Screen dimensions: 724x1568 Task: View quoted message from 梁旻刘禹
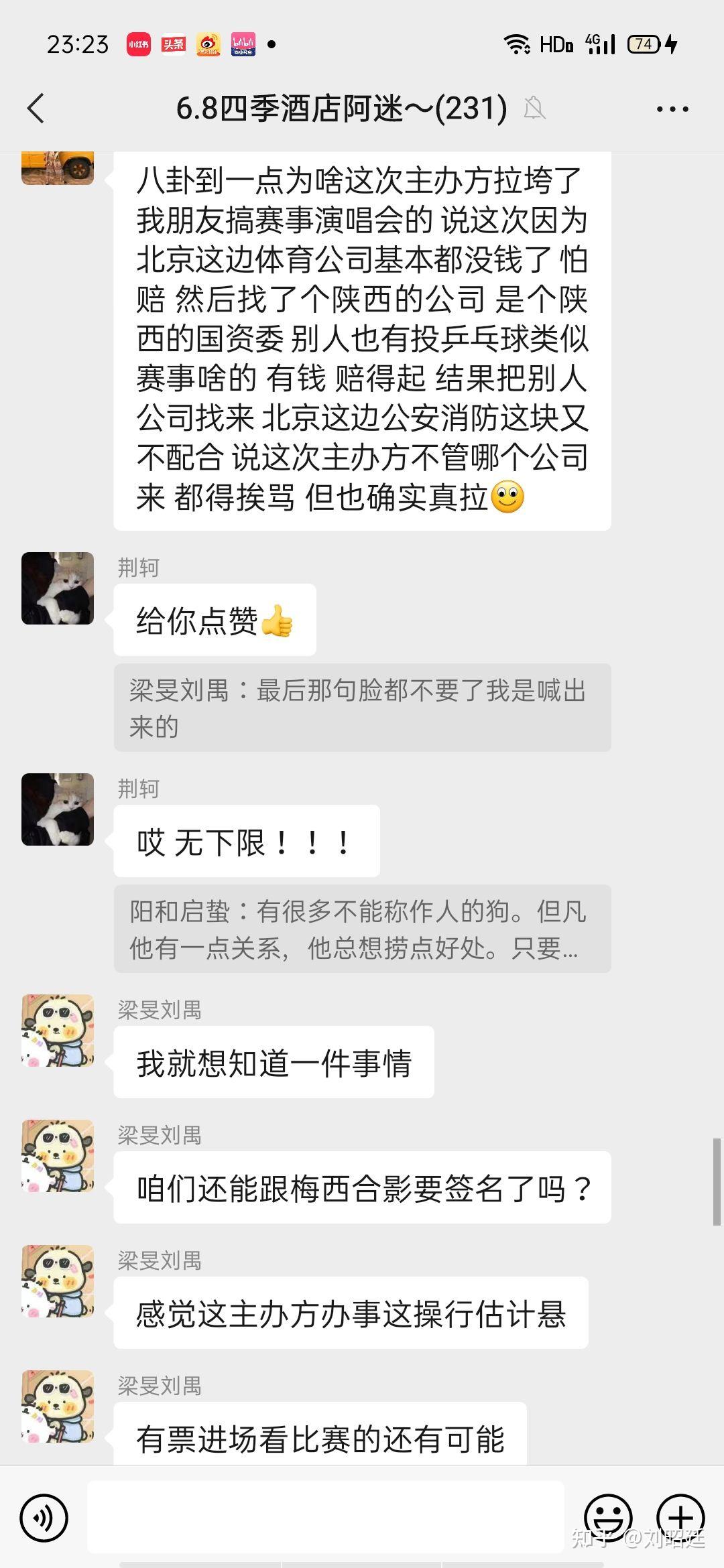pyautogui.click(x=362, y=708)
